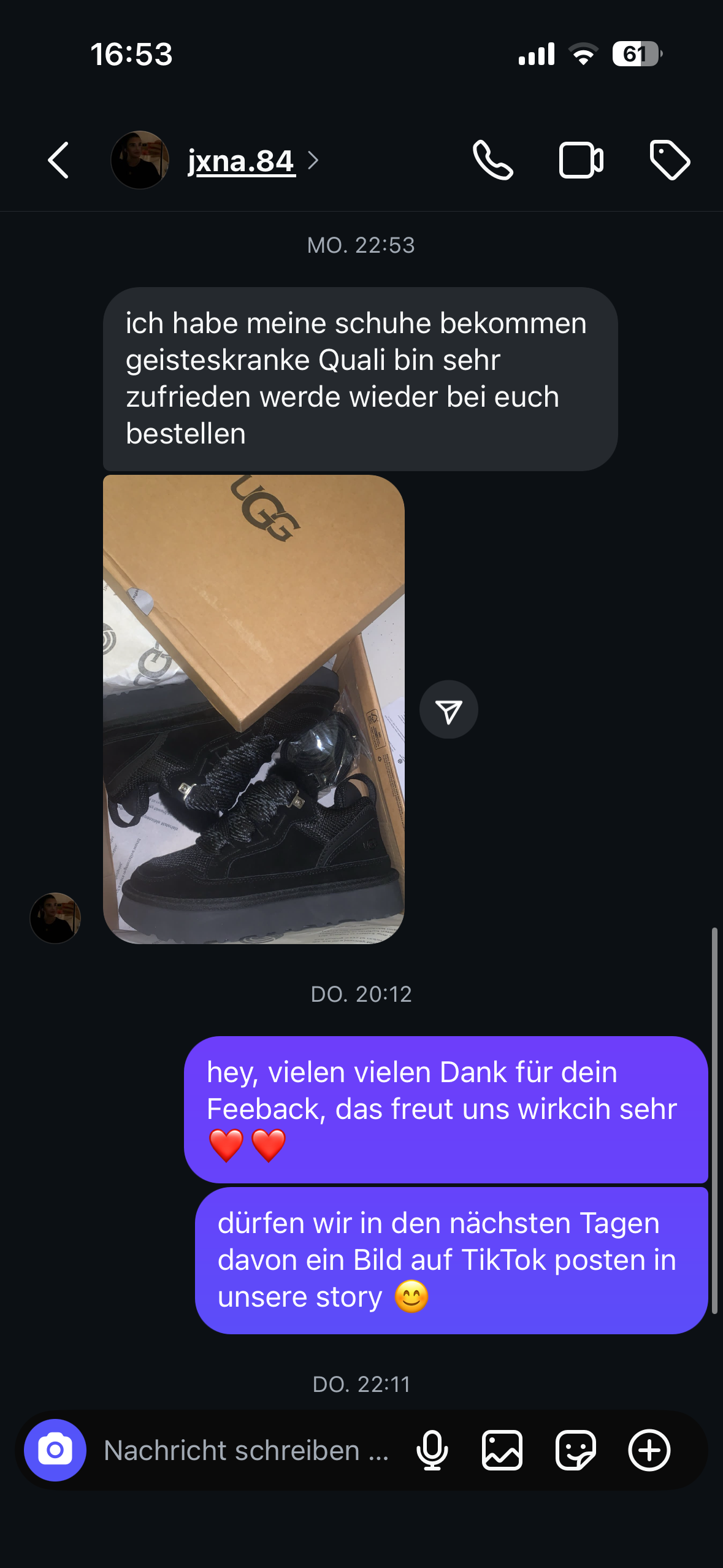The width and height of the screenshot is (723, 1568).
Task: Go back to the chat list
Action: pos(58,161)
